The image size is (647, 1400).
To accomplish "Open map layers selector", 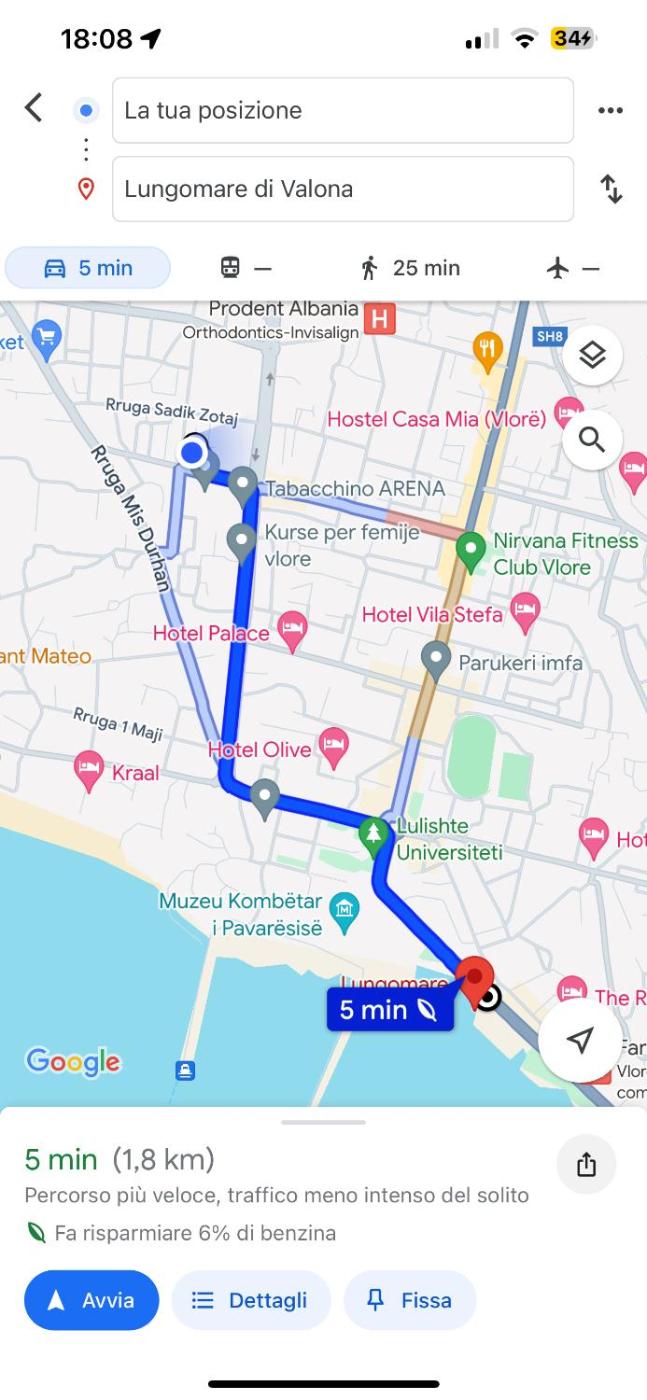I will tap(592, 355).
